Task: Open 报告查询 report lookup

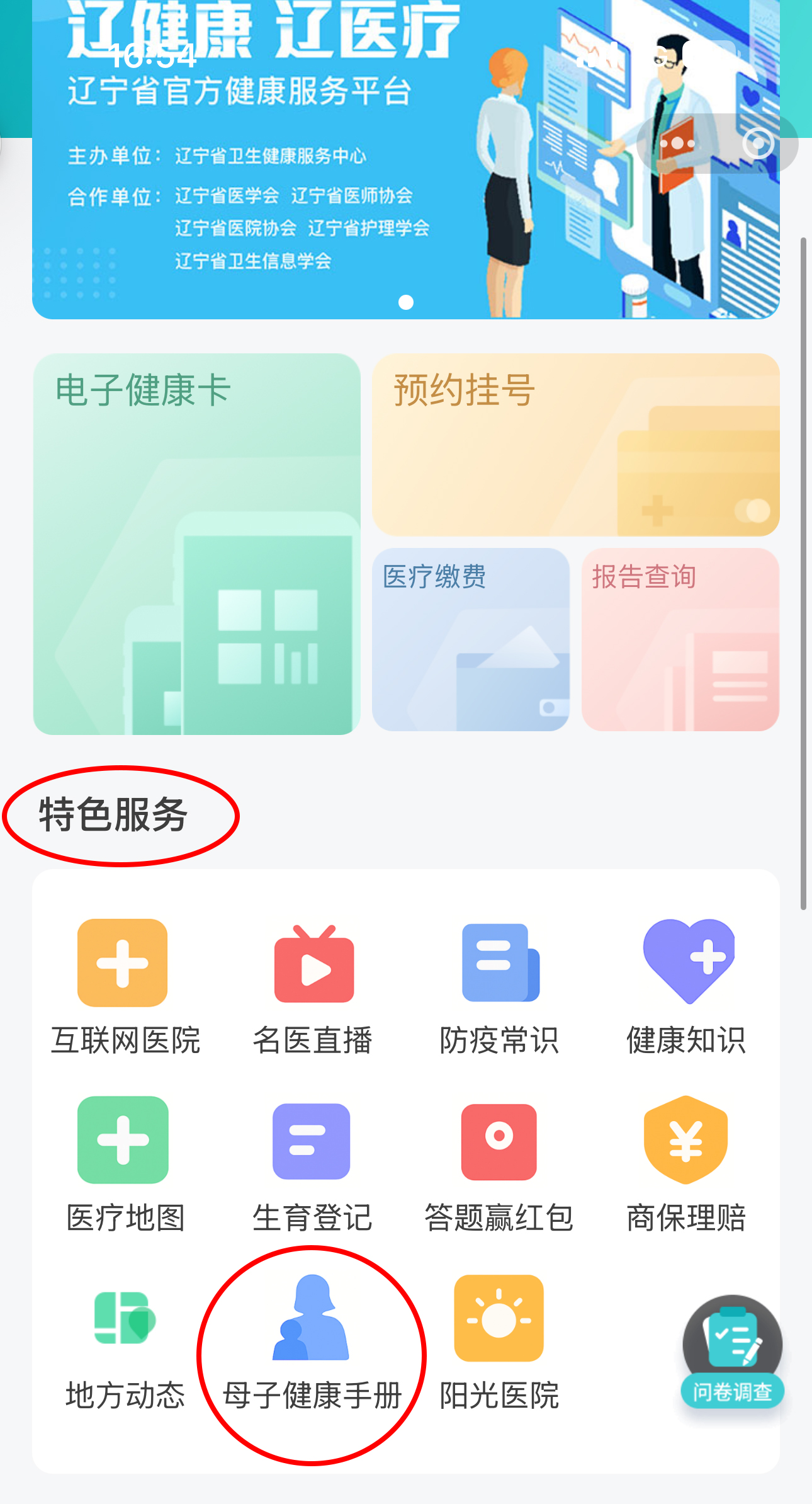Action: 680,639
